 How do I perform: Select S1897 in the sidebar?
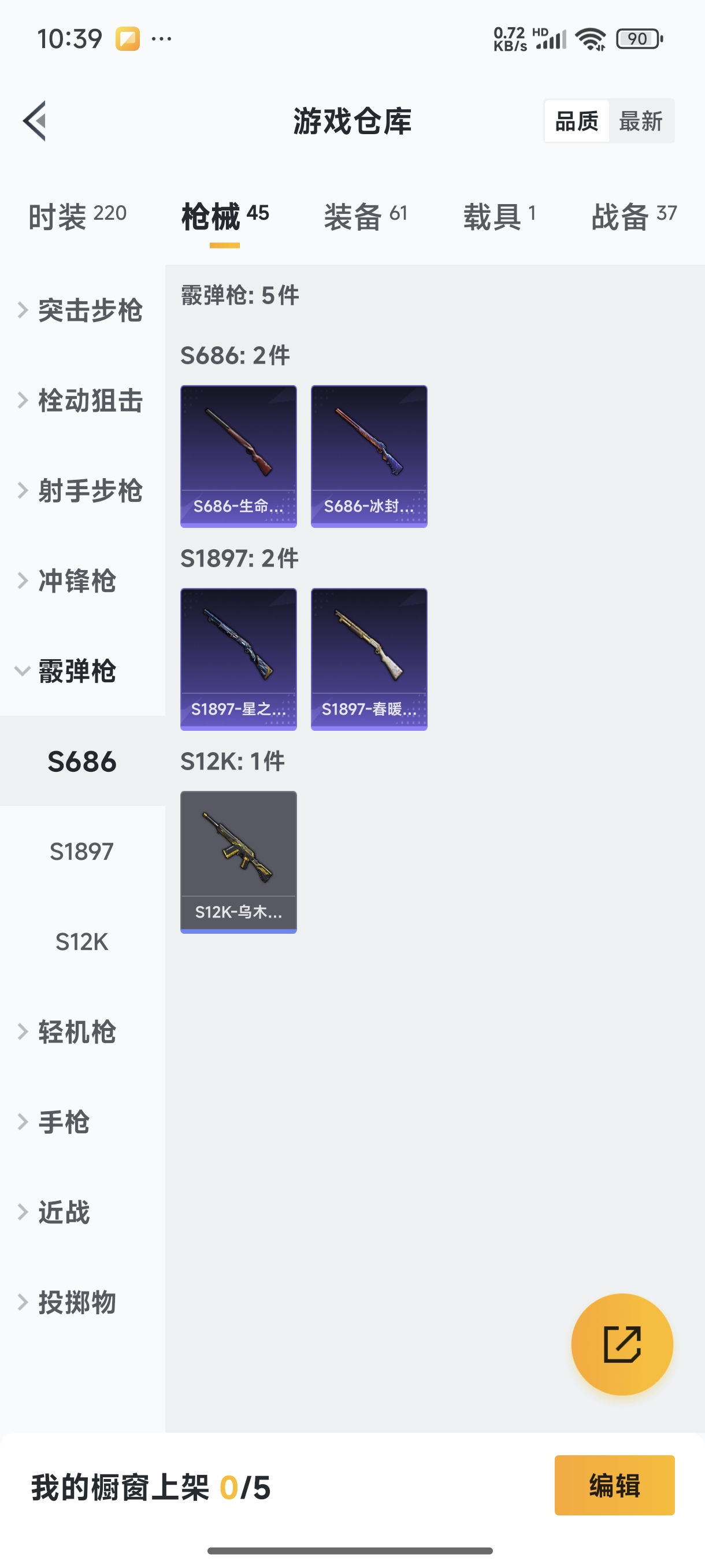point(81,852)
